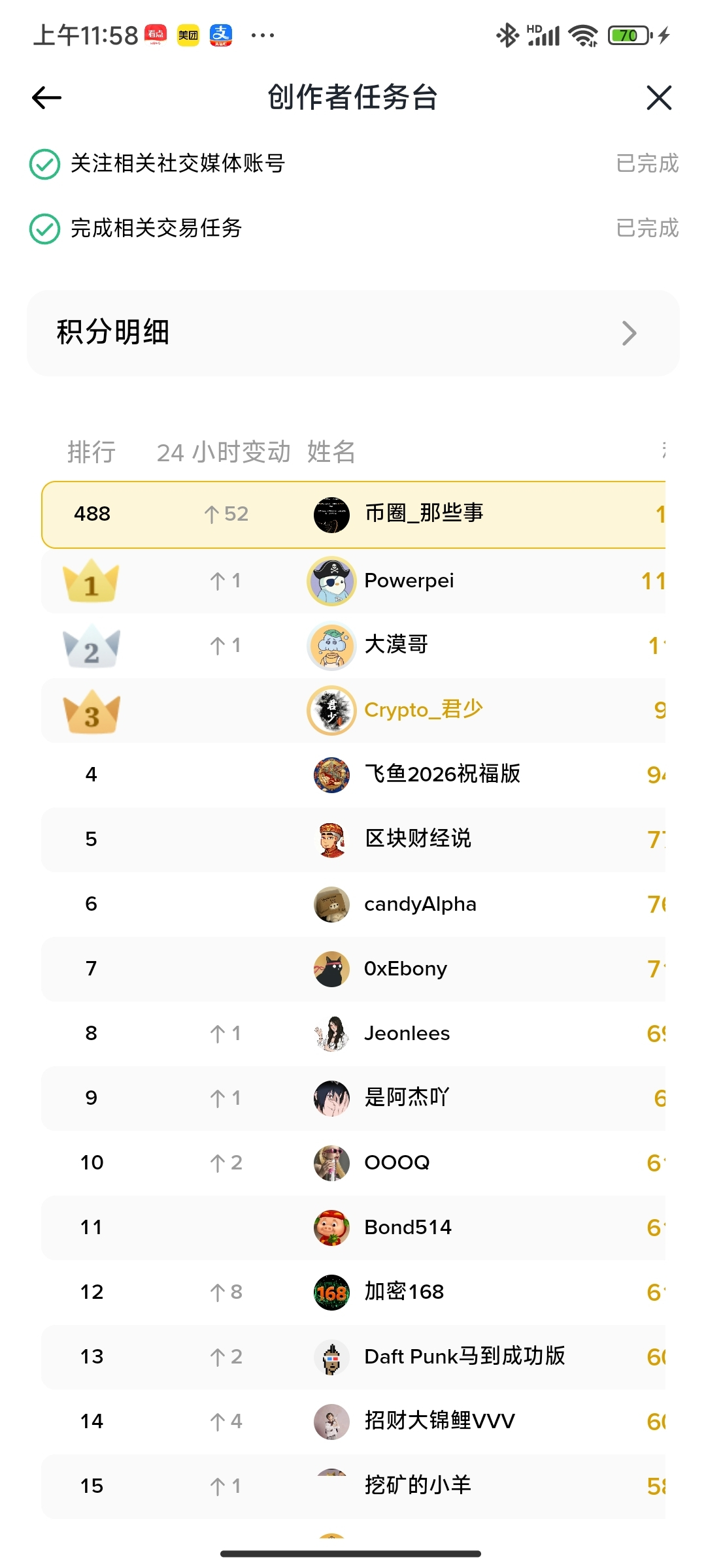Image resolution: width=706 pixels, height=1568 pixels.
Task: Close the 创作者任务台 page
Action: tap(659, 98)
